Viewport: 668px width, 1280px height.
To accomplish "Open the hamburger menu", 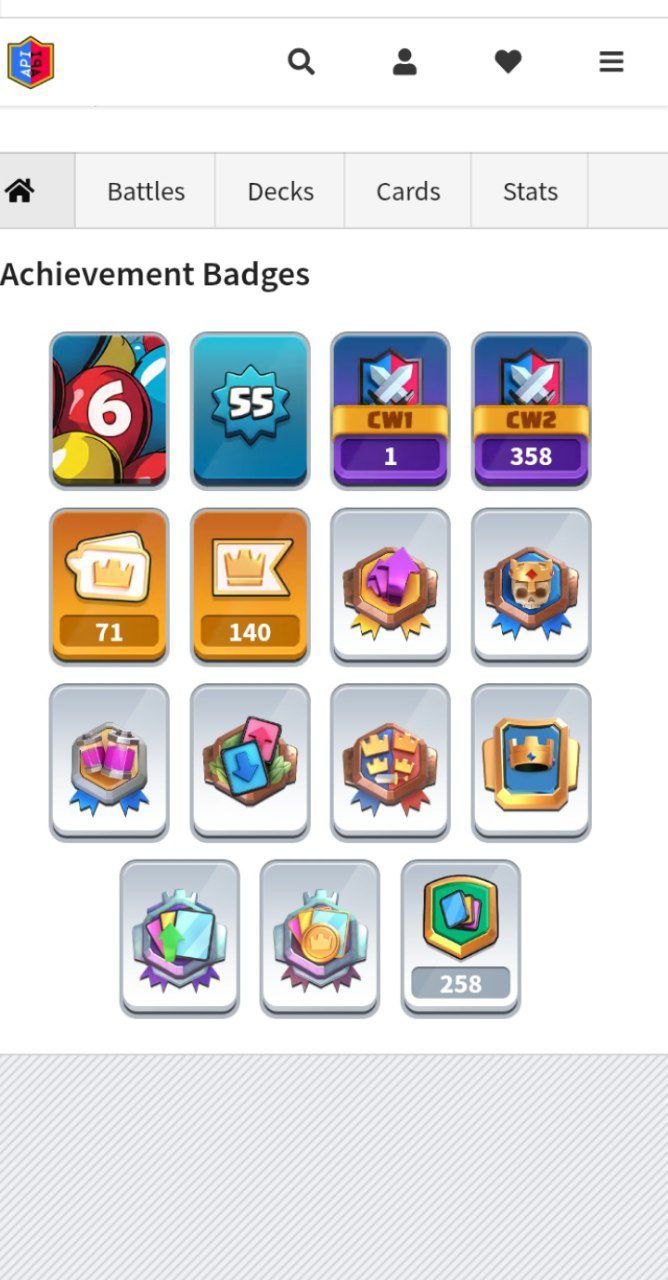I will coord(611,62).
